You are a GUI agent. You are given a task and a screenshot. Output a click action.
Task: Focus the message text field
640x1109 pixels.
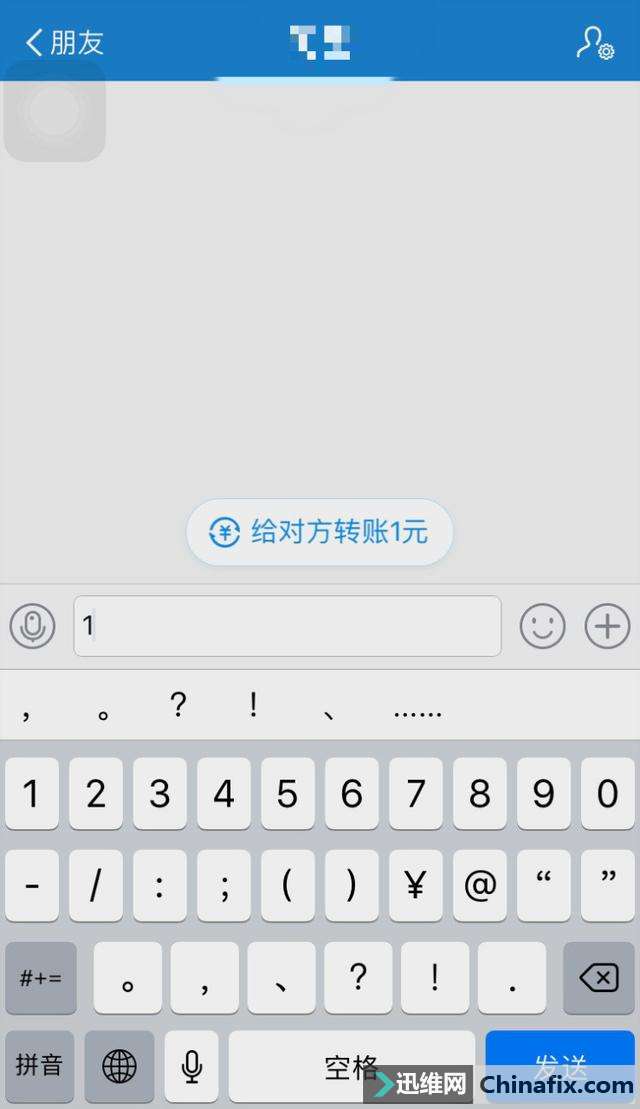288,627
